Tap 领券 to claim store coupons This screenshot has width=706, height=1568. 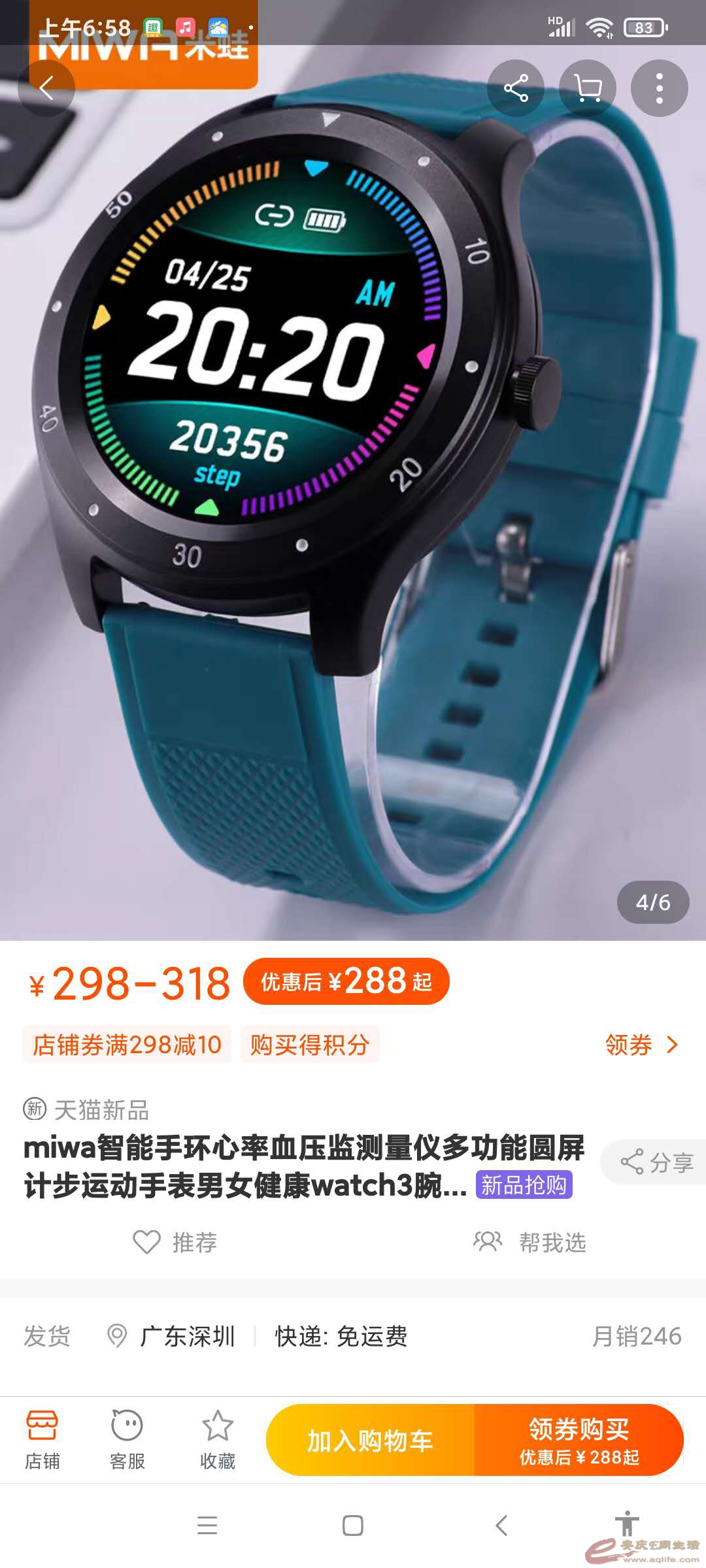(x=641, y=1045)
